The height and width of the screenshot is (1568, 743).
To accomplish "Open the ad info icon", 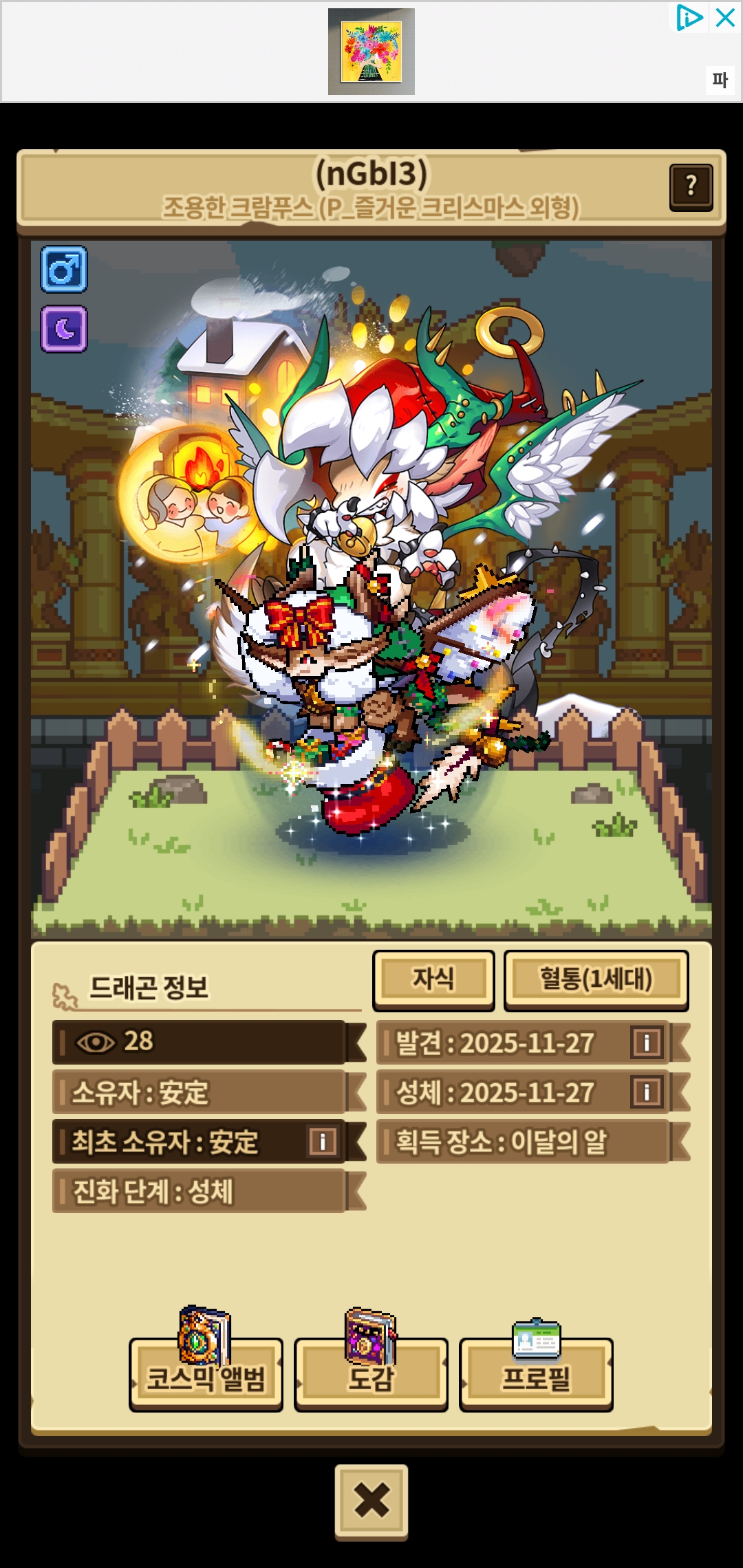I will [689, 18].
